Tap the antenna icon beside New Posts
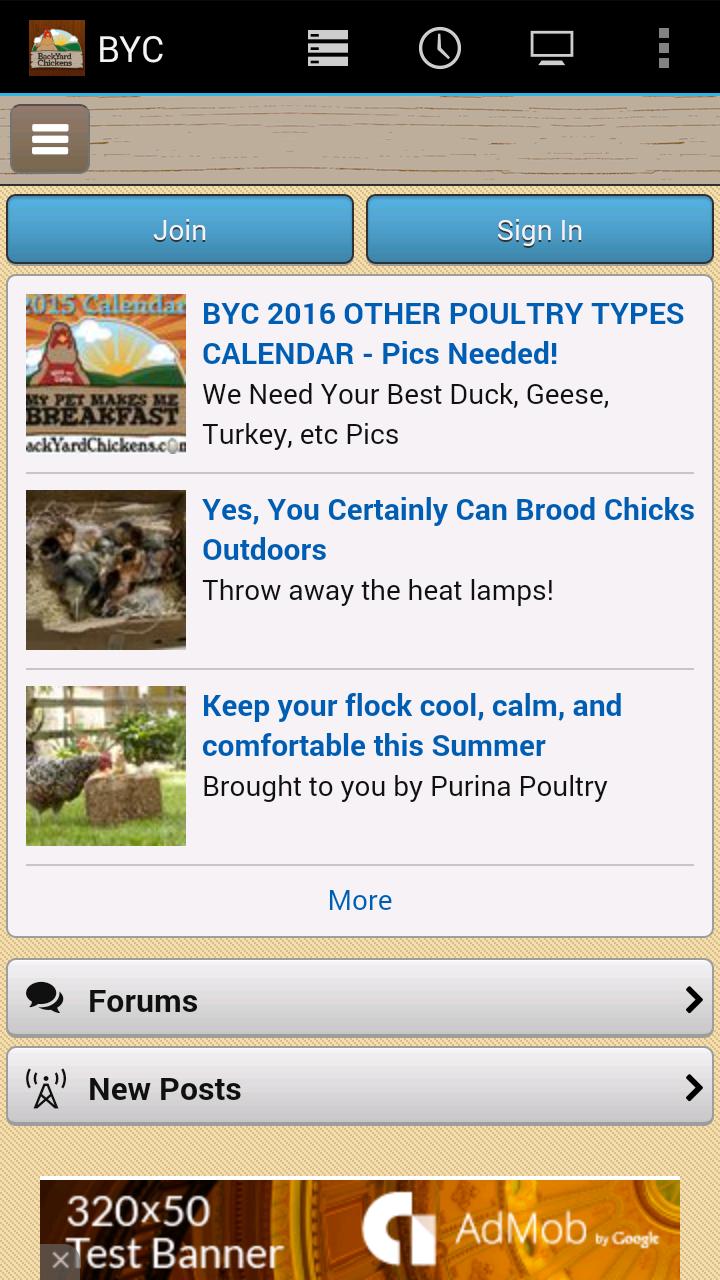This screenshot has width=720, height=1280. coord(44,1086)
